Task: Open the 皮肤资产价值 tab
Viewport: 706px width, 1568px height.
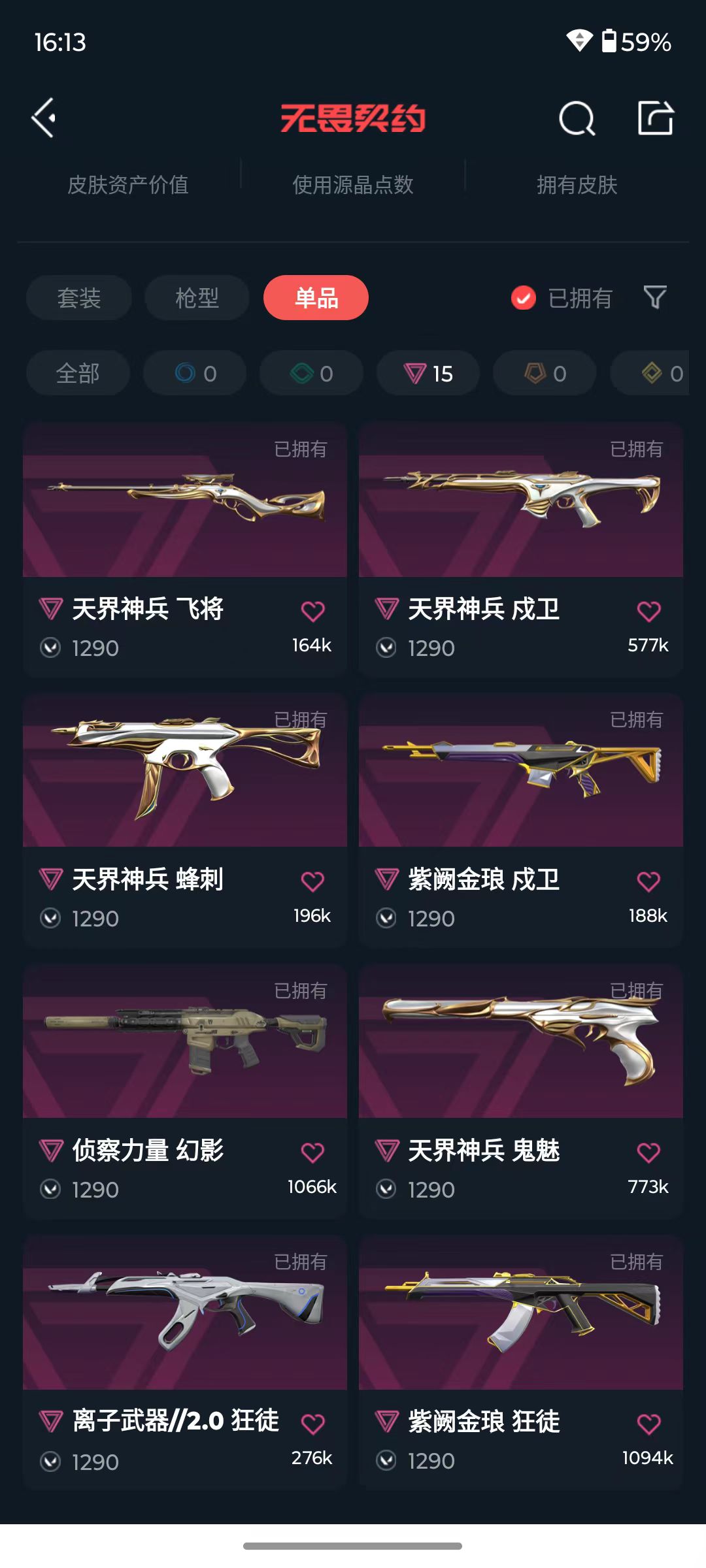Action: [x=128, y=185]
